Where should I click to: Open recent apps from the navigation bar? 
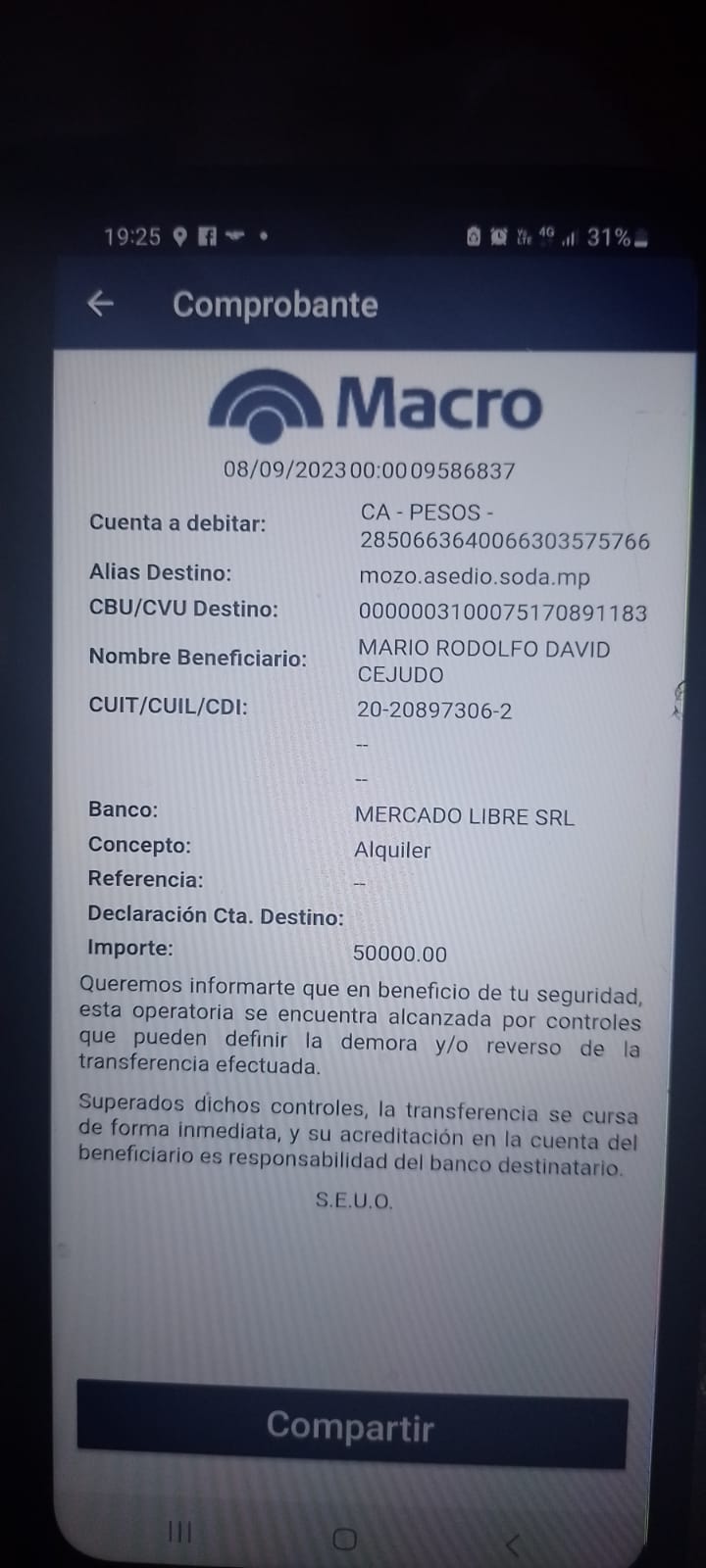[x=180, y=1532]
